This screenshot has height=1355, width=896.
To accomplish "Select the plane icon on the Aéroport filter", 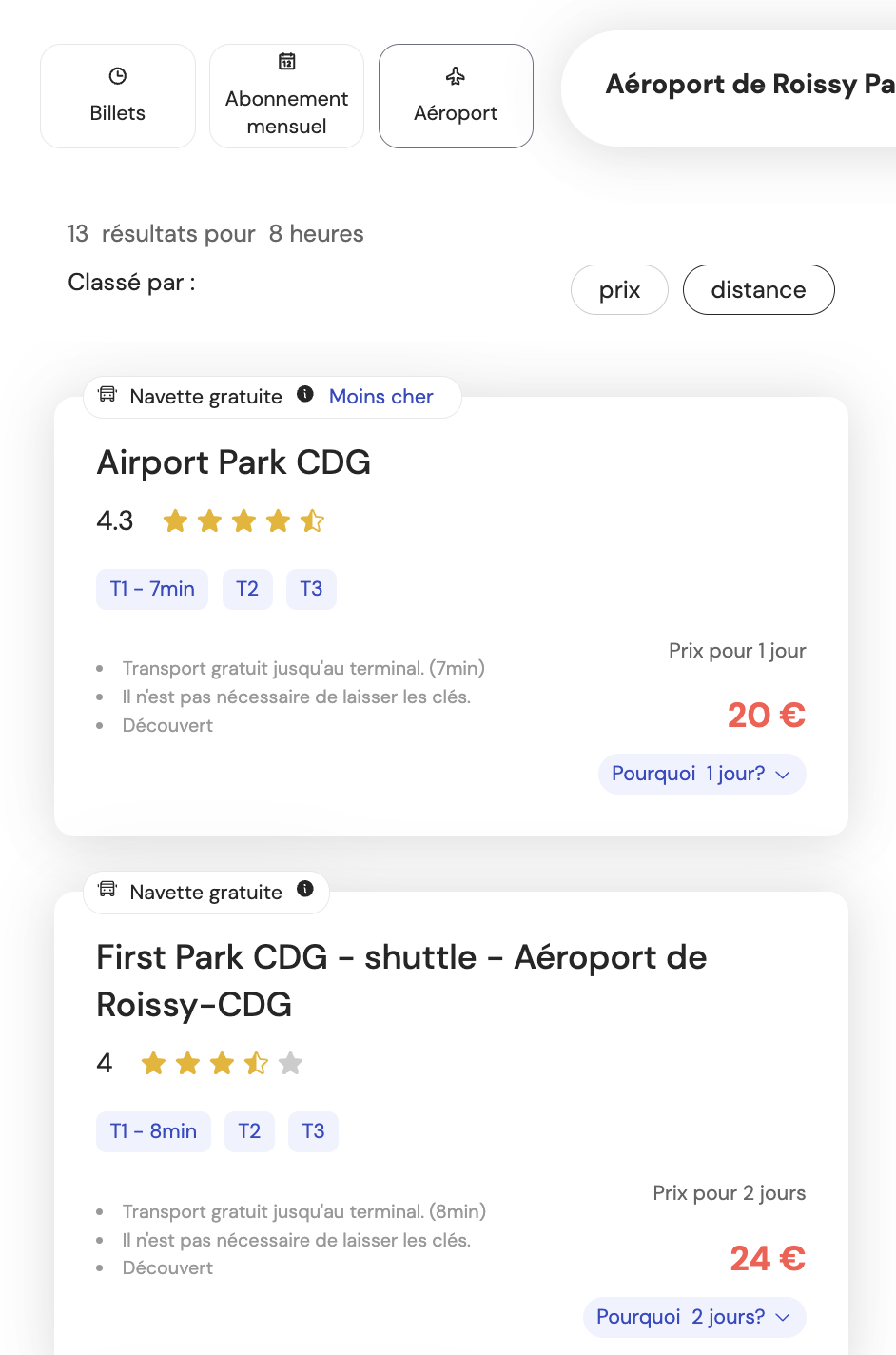I will [456, 74].
